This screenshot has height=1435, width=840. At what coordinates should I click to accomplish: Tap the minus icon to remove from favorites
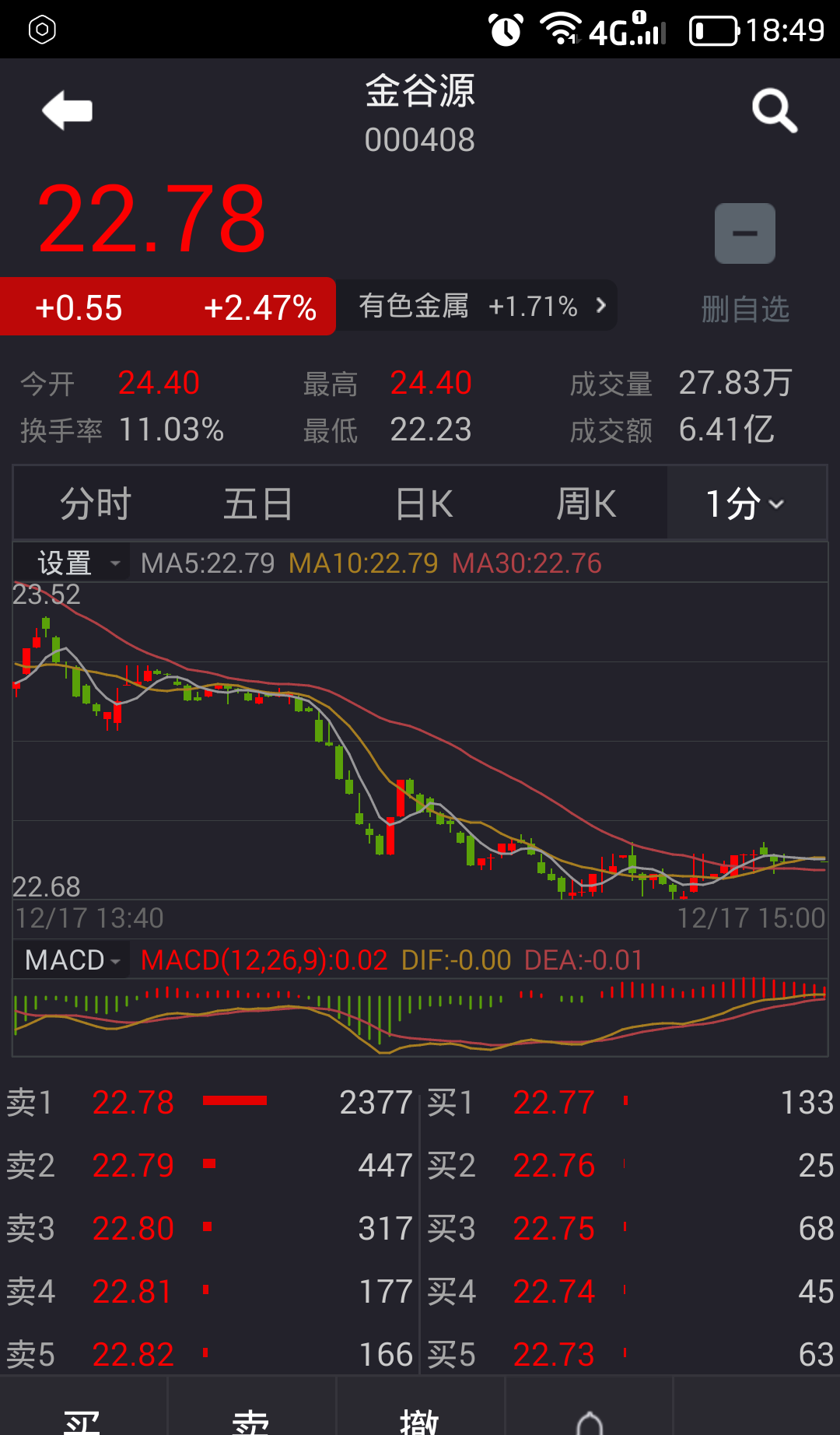(x=744, y=233)
